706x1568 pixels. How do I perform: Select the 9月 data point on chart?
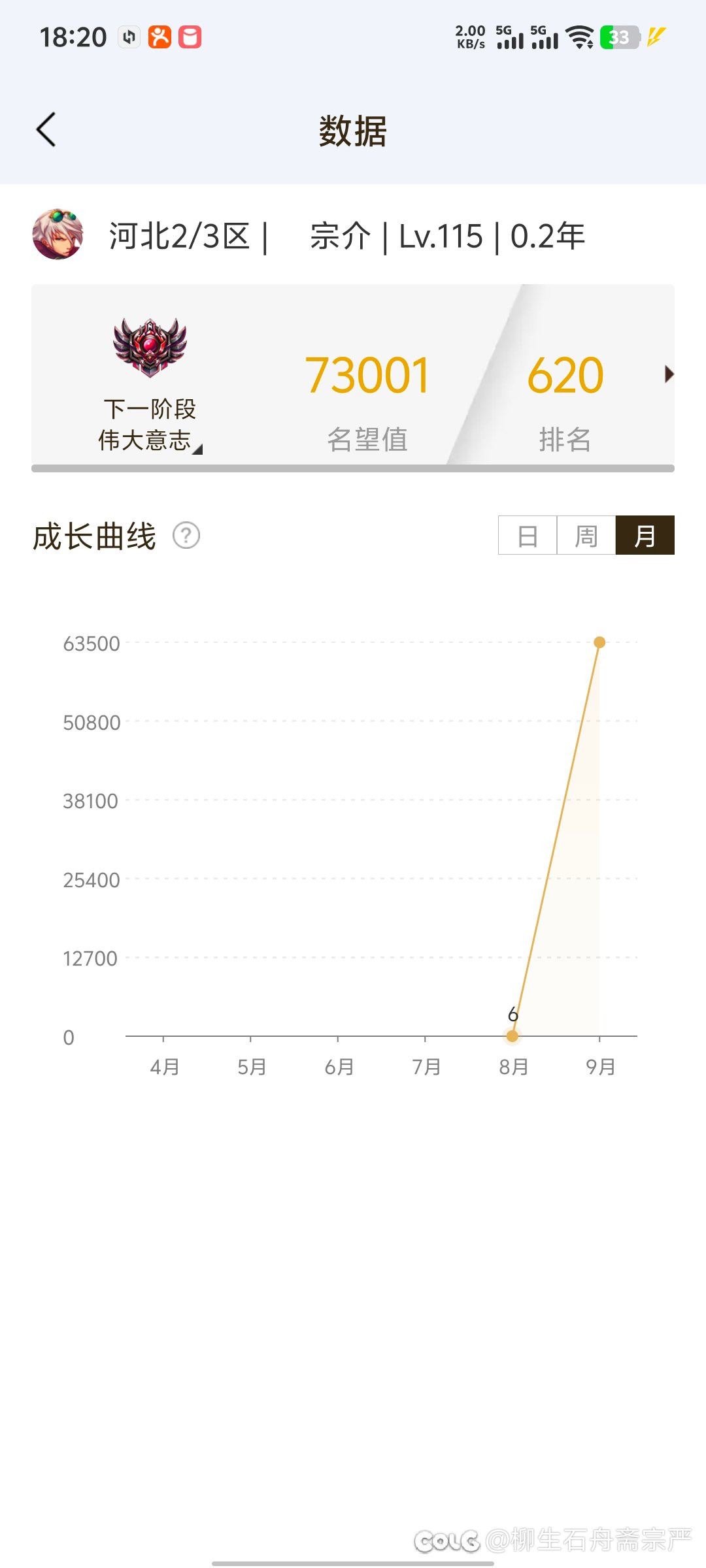pyautogui.click(x=599, y=643)
